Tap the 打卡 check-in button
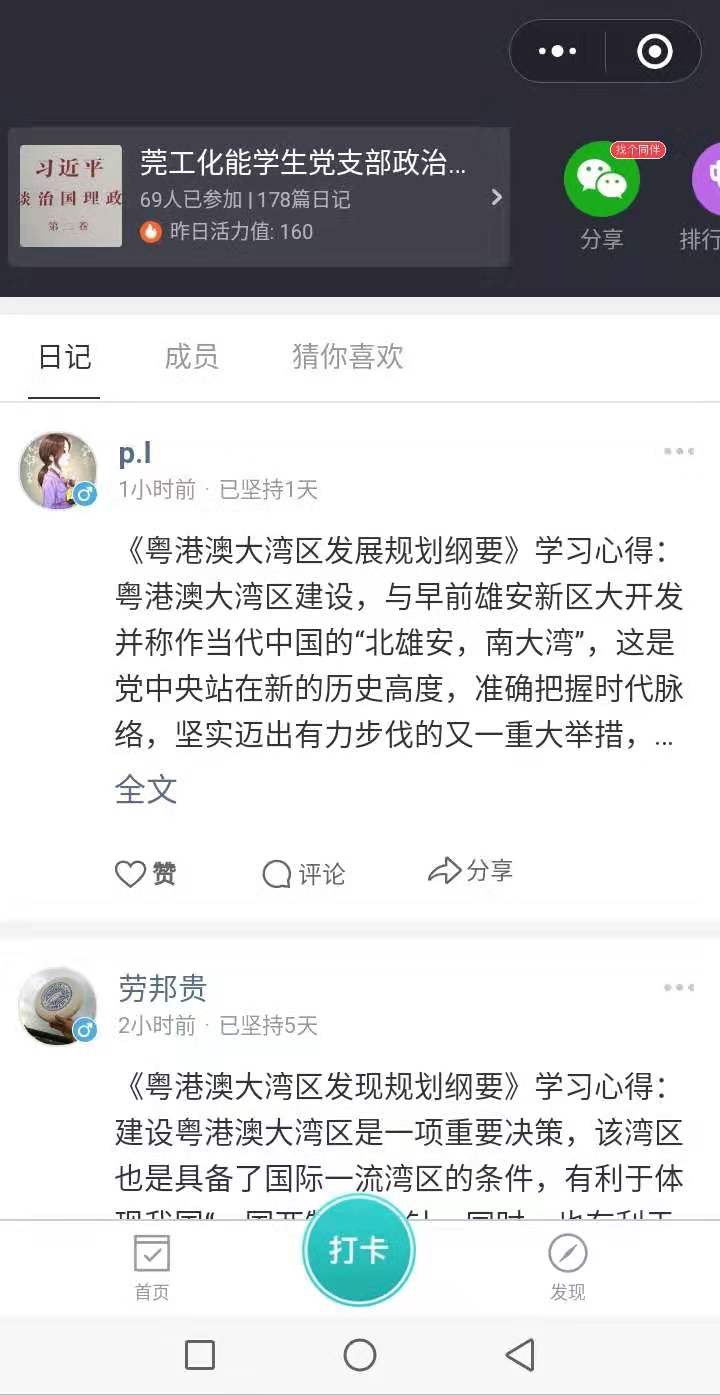The image size is (720, 1395). click(x=358, y=1250)
